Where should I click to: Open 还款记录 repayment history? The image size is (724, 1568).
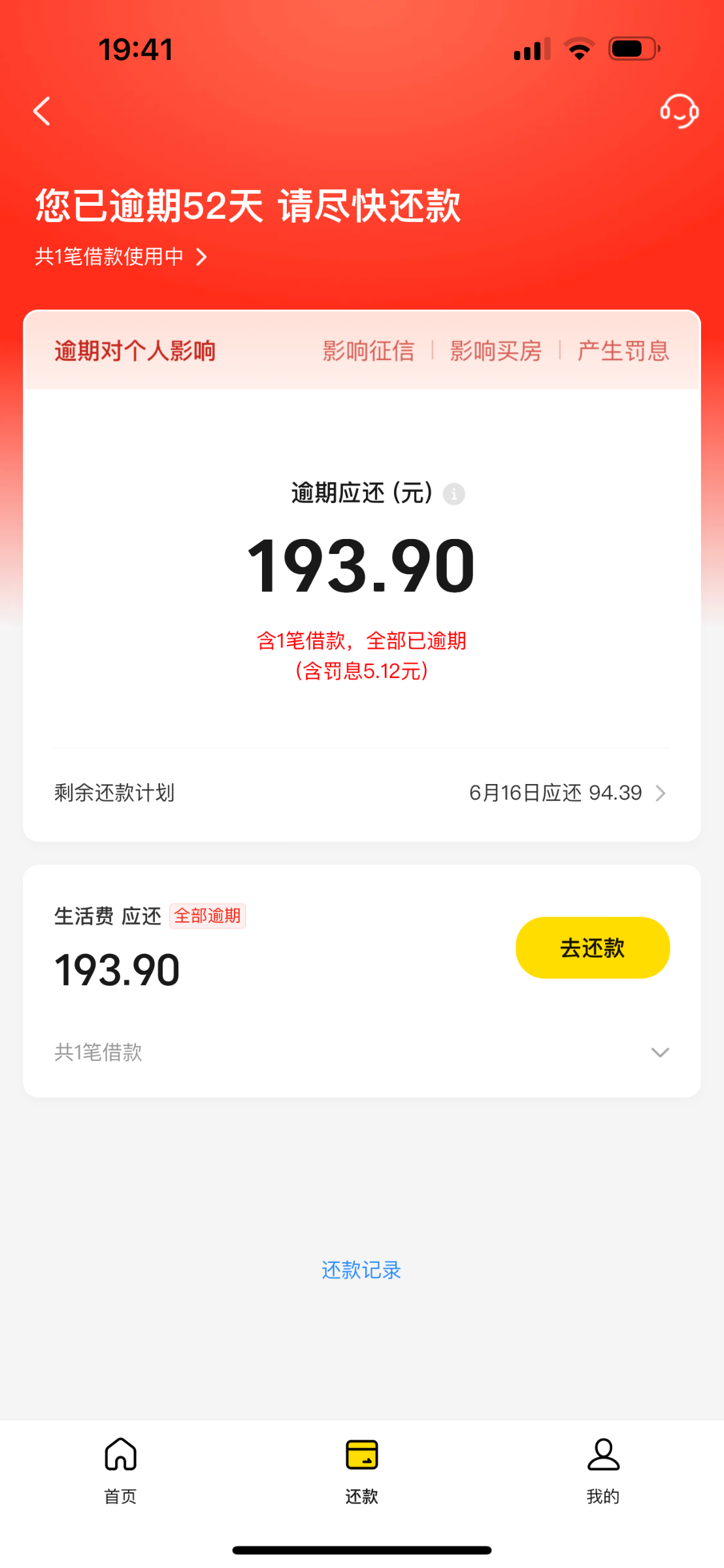click(361, 1270)
